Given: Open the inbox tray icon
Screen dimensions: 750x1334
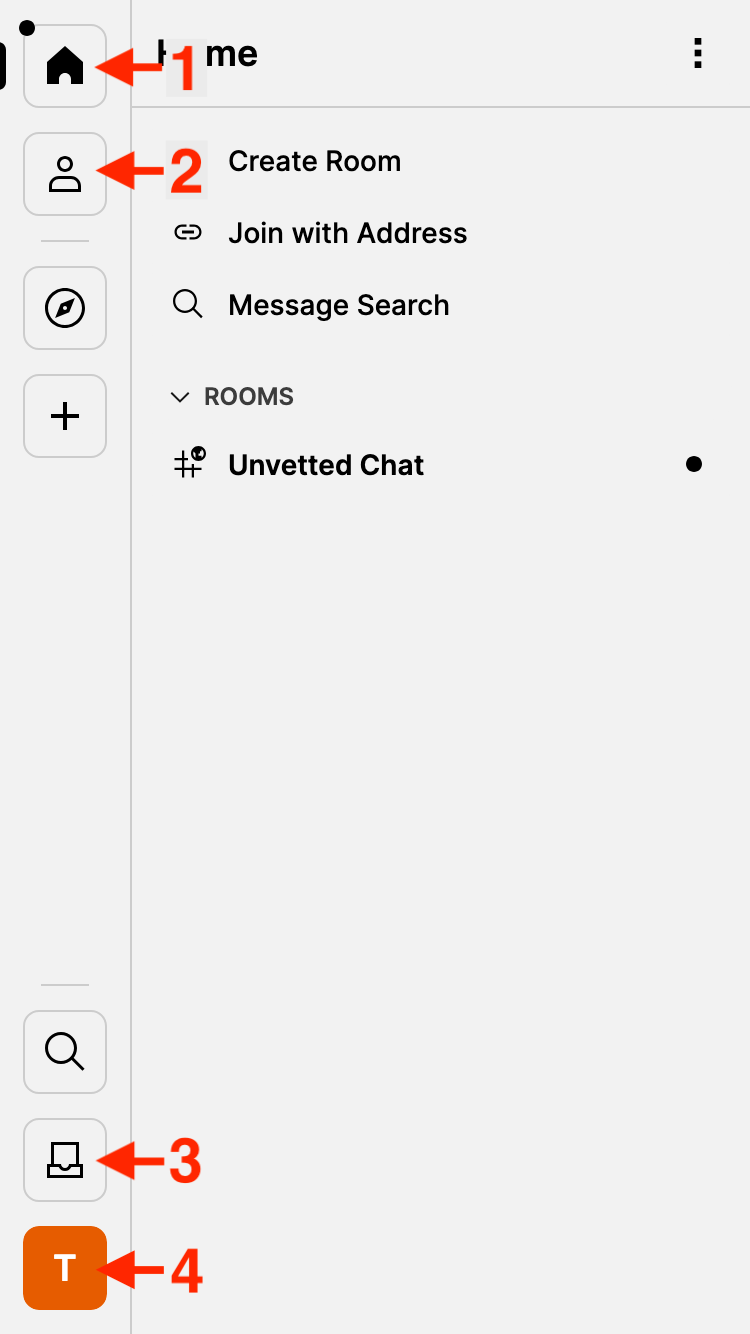Looking at the screenshot, I should (65, 1160).
